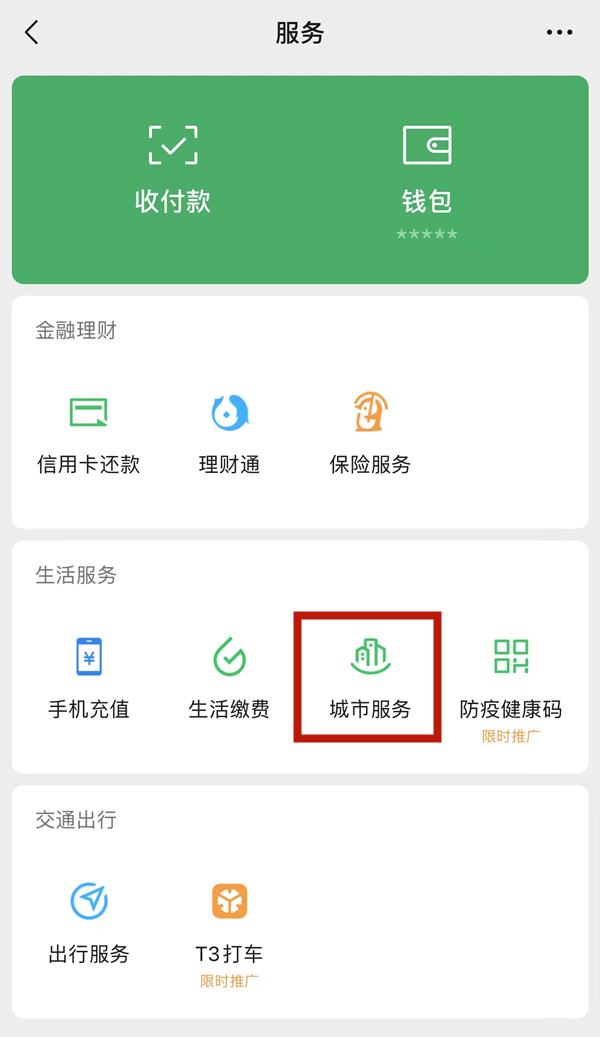Open the 钱包 wallet
Screen dimensions: 600x1037
tap(427, 168)
